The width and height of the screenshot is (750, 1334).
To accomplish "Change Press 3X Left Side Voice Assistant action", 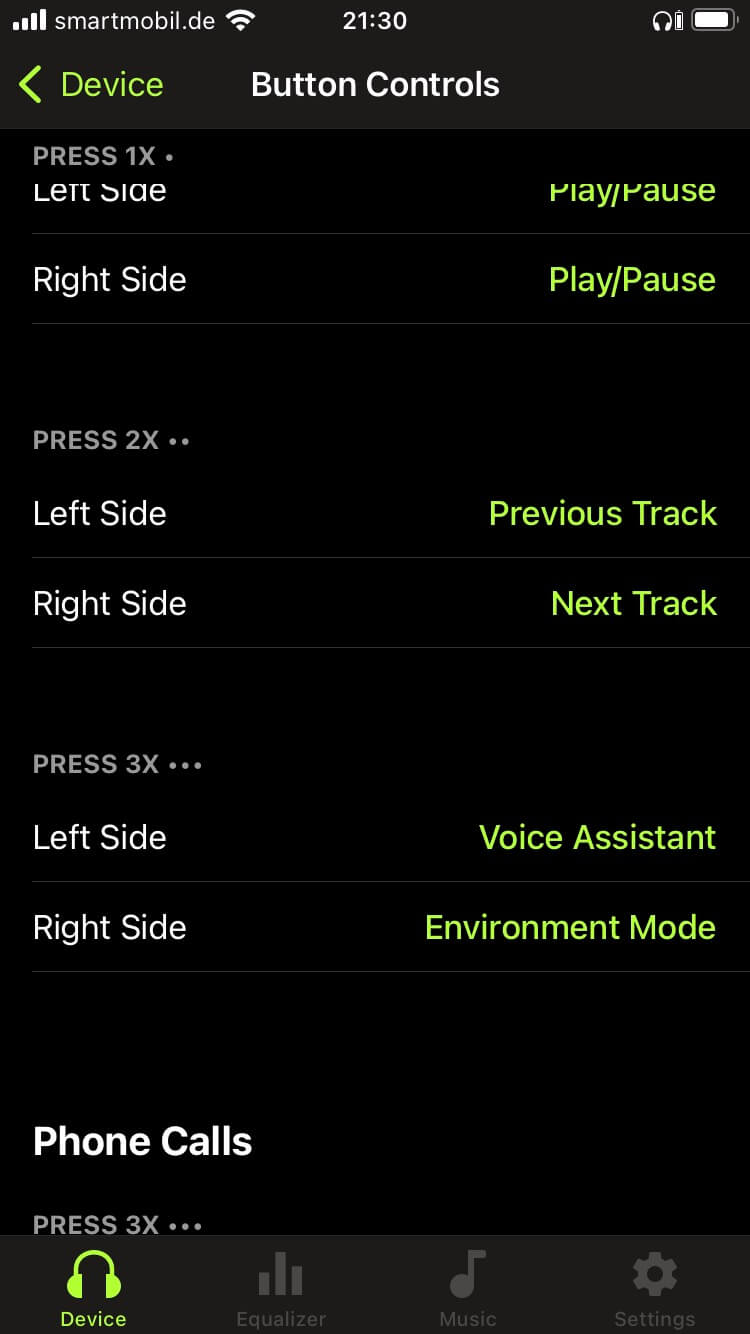I will [375, 837].
